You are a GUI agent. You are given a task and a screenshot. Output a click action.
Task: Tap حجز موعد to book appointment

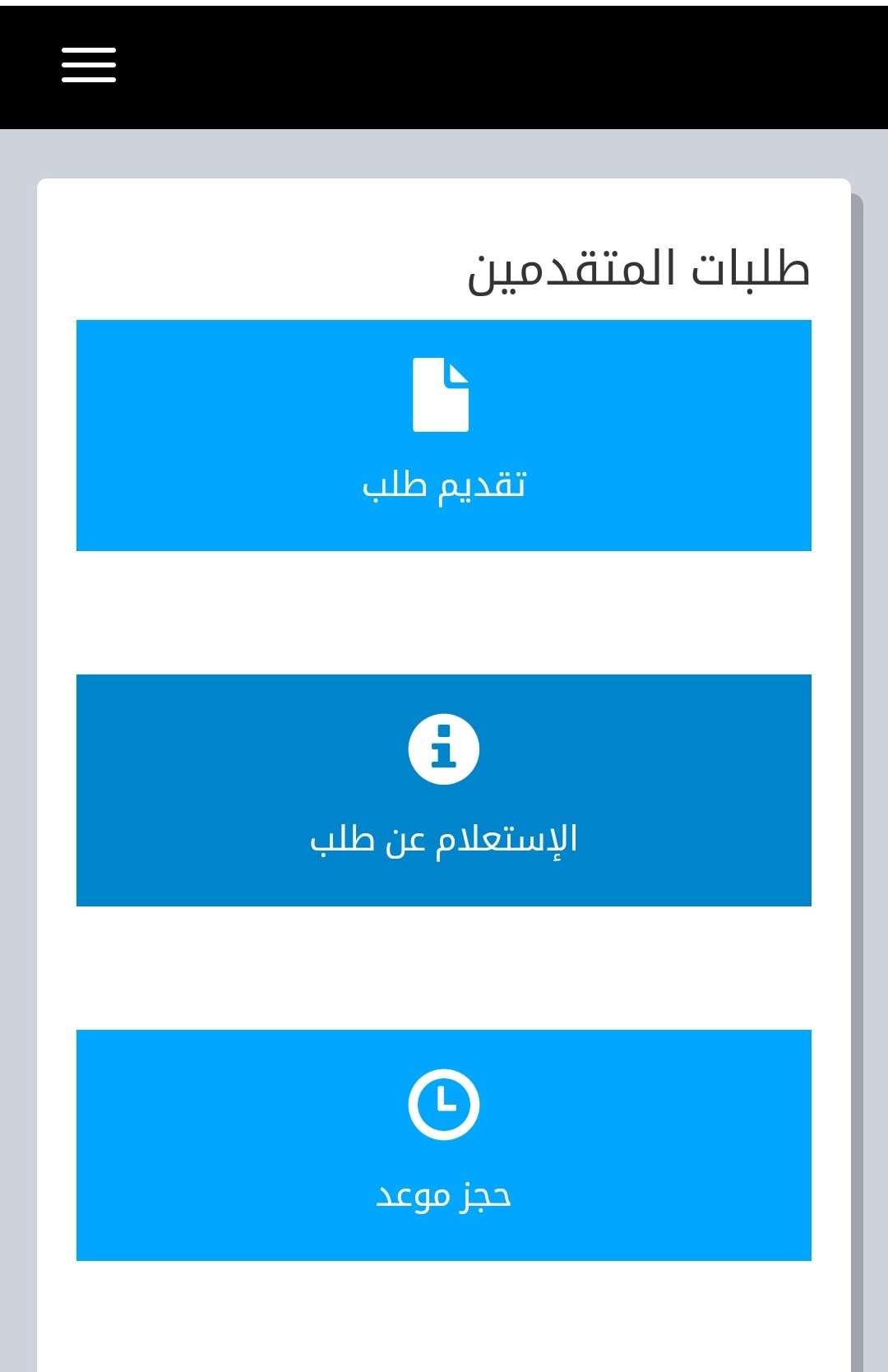pyautogui.click(x=444, y=1145)
